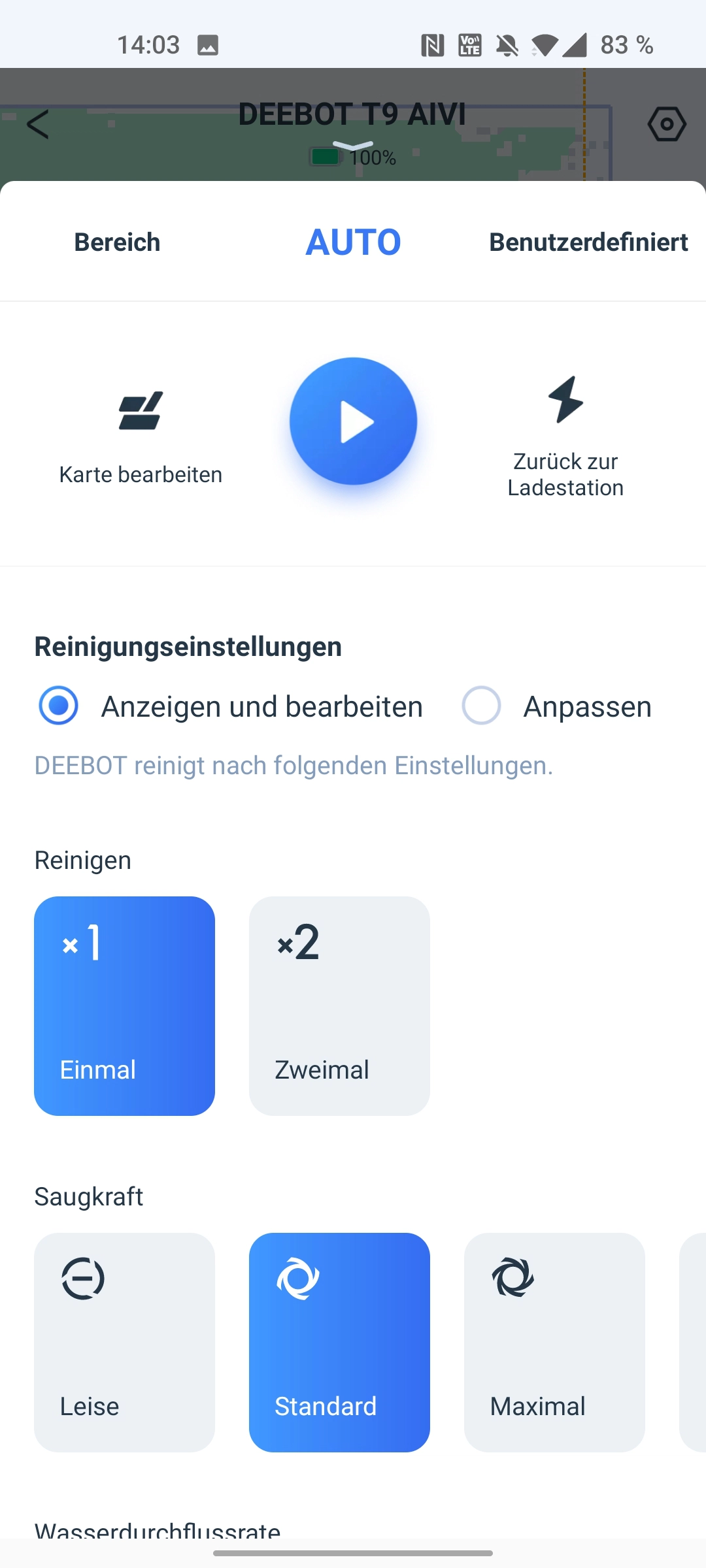Start cleaning with the blue play button
The width and height of the screenshot is (706, 1568).
(353, 421)
